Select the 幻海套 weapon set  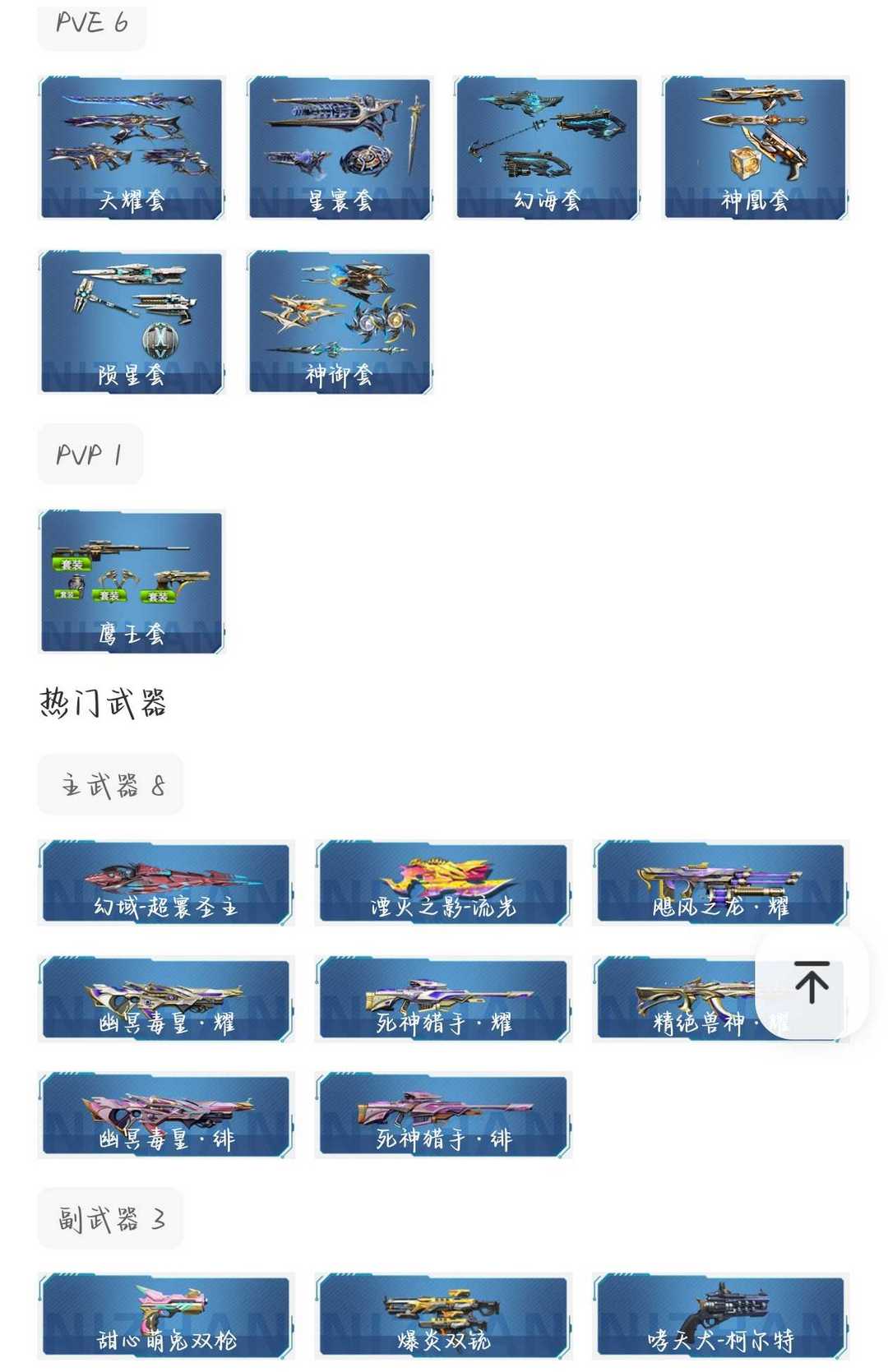click(548, 144)
